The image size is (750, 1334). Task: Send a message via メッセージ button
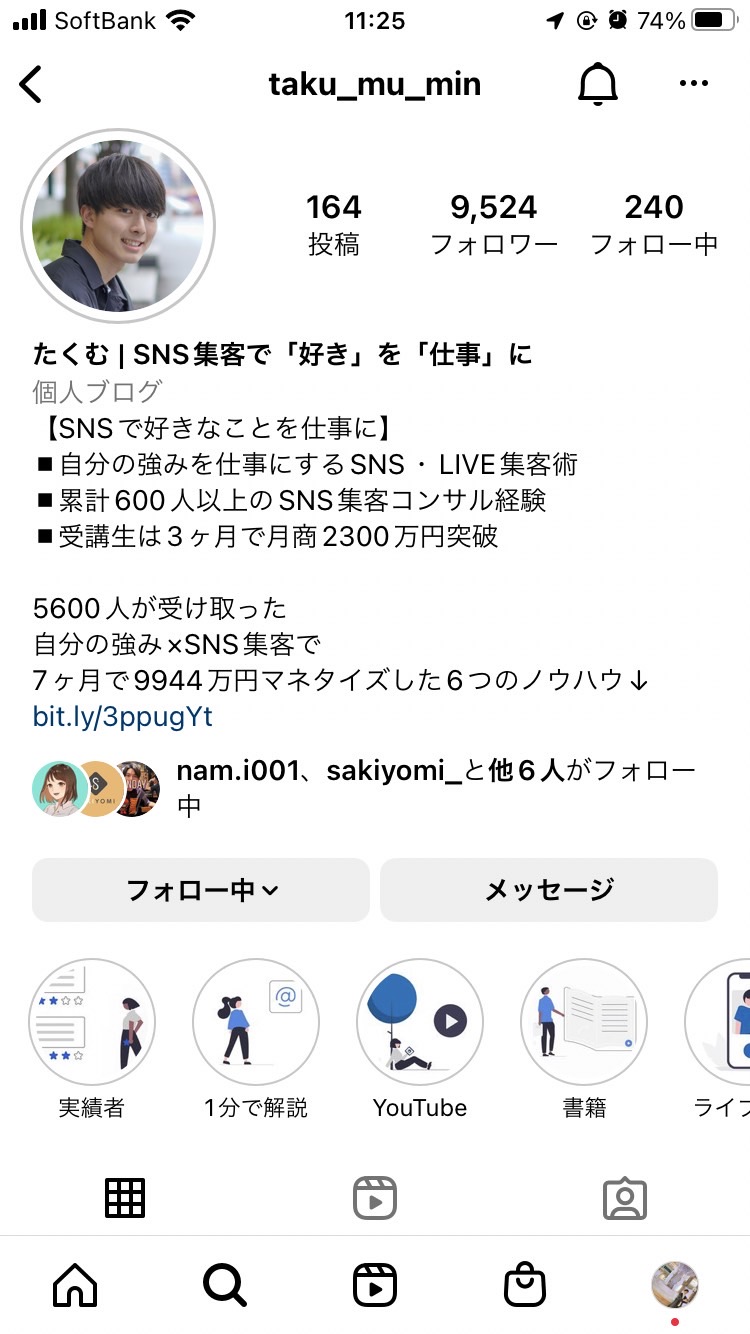(549, 890)
